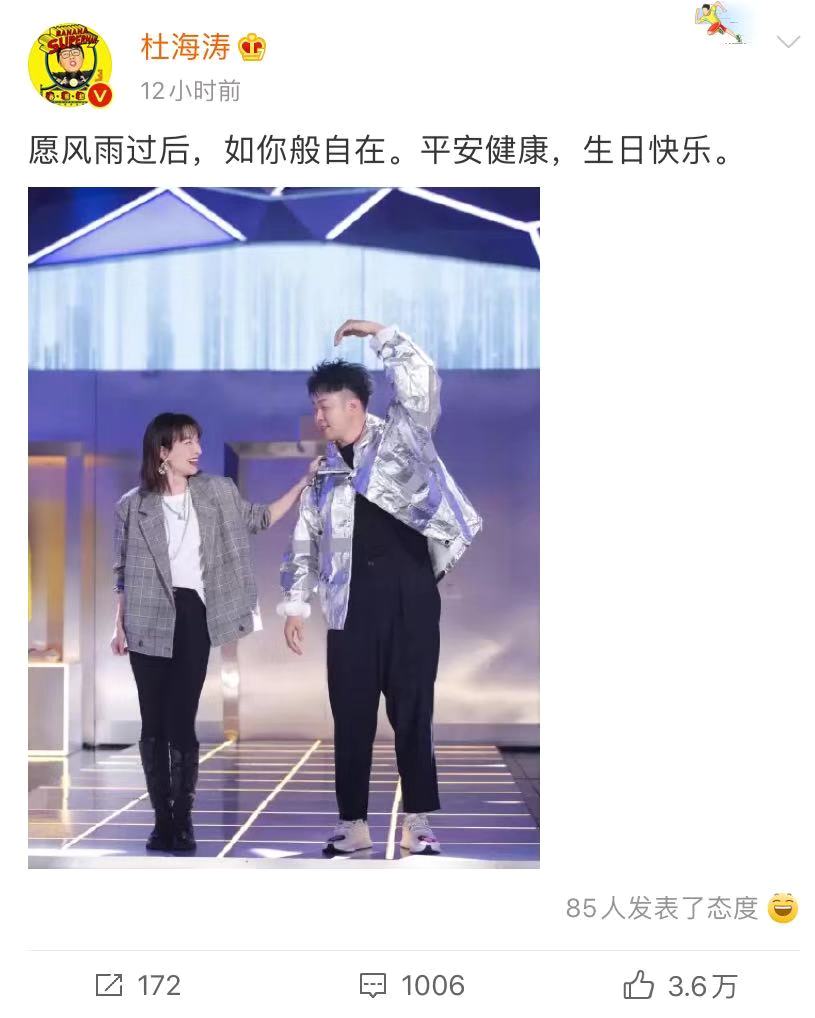This screenshot has height=1018, width=815.
Task: Expand the post options chevron
Action: point(788,42)
